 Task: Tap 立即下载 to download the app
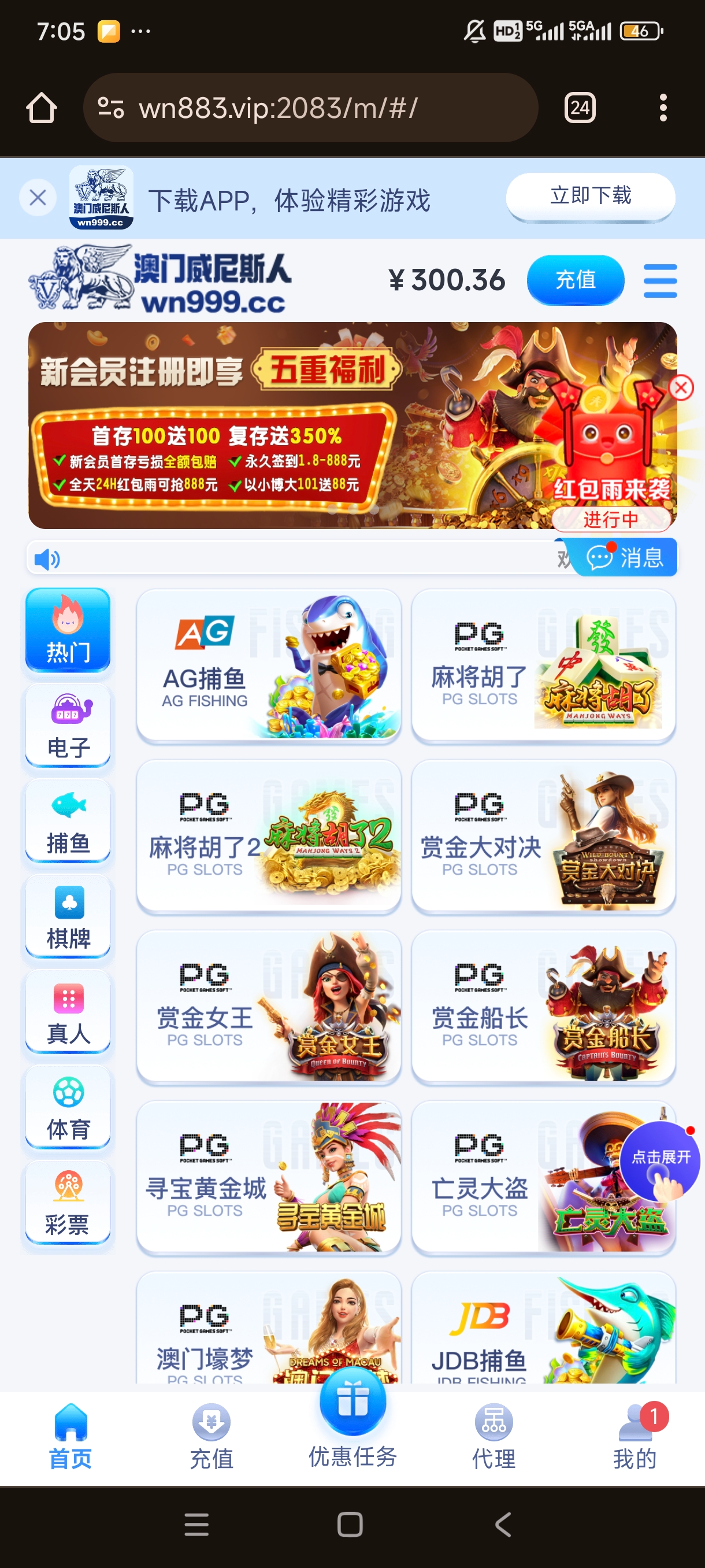[589, 196]
